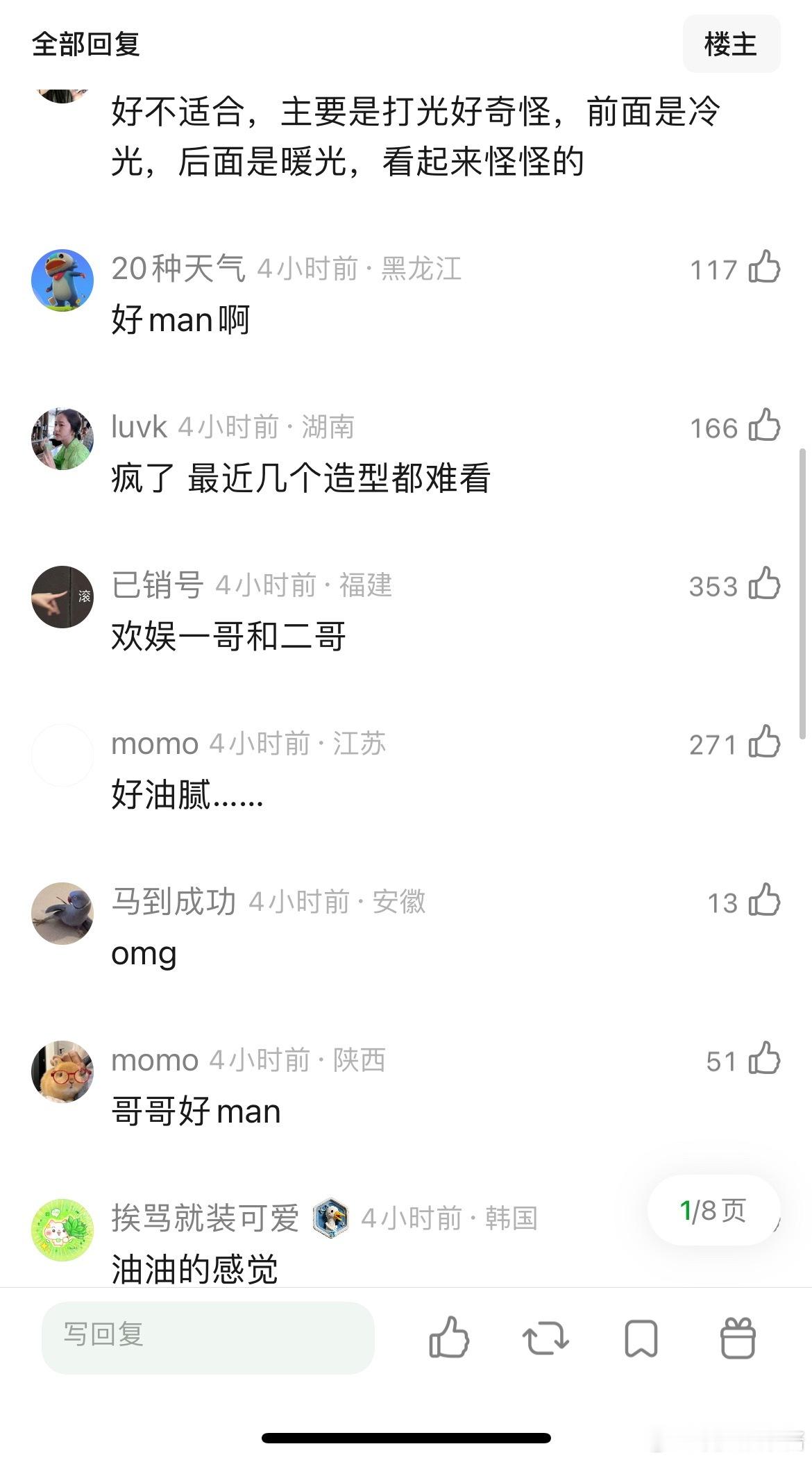Tap the repost icon in bottom toolbar
The height and width of the screenshot is (1460, 812).
(545, 1341)
